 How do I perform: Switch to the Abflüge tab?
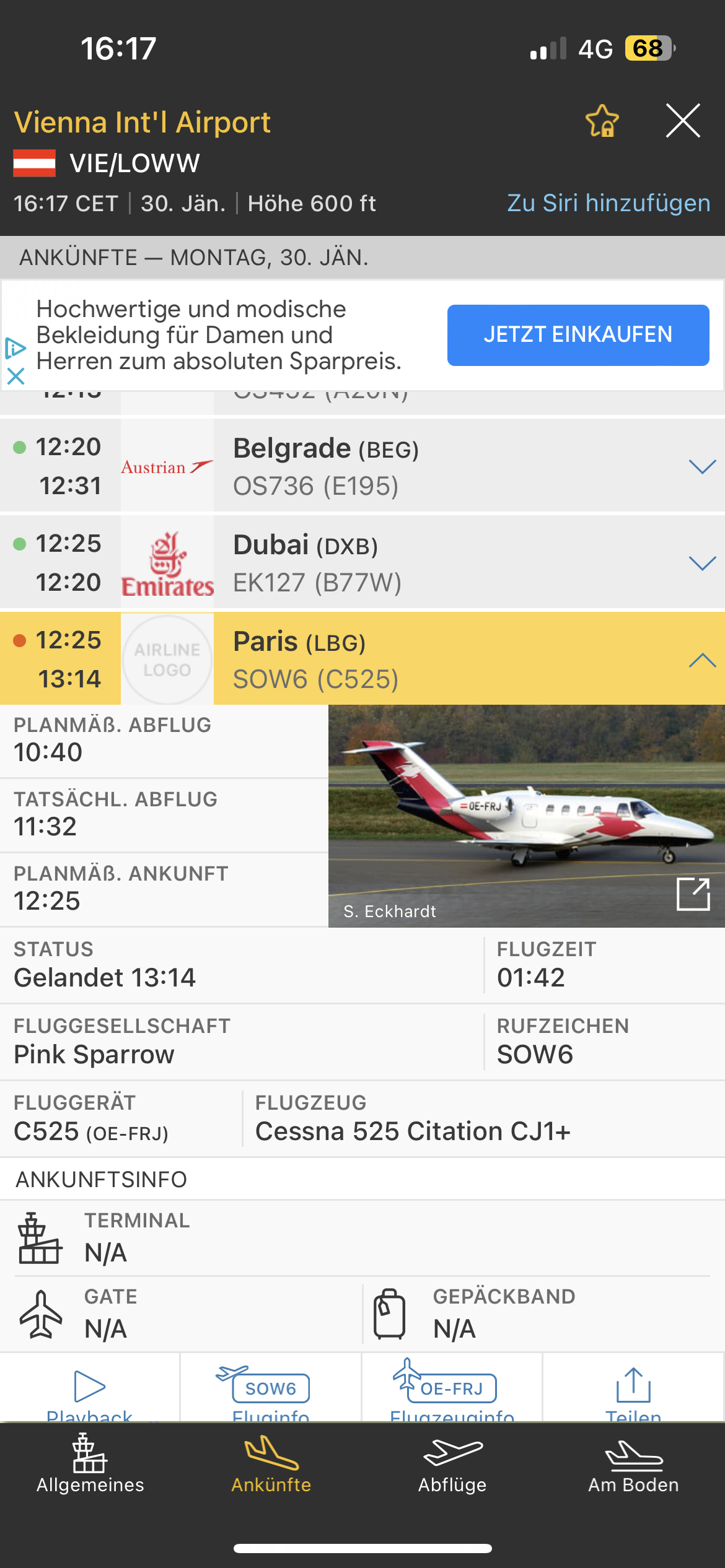452,1465
